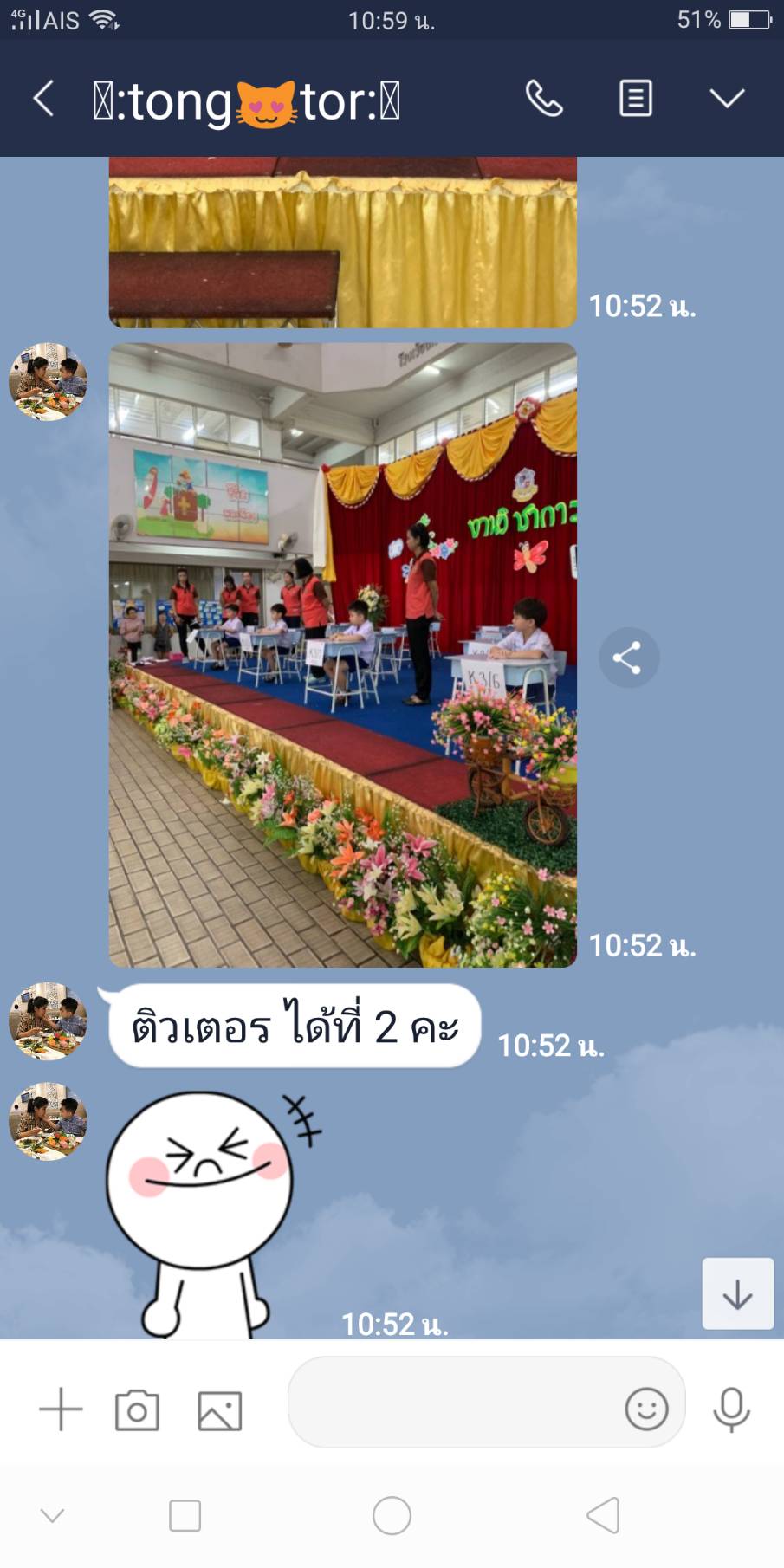The image size is (784, 1568).
Task: Go to the home screen
Action: (392, 1516)
